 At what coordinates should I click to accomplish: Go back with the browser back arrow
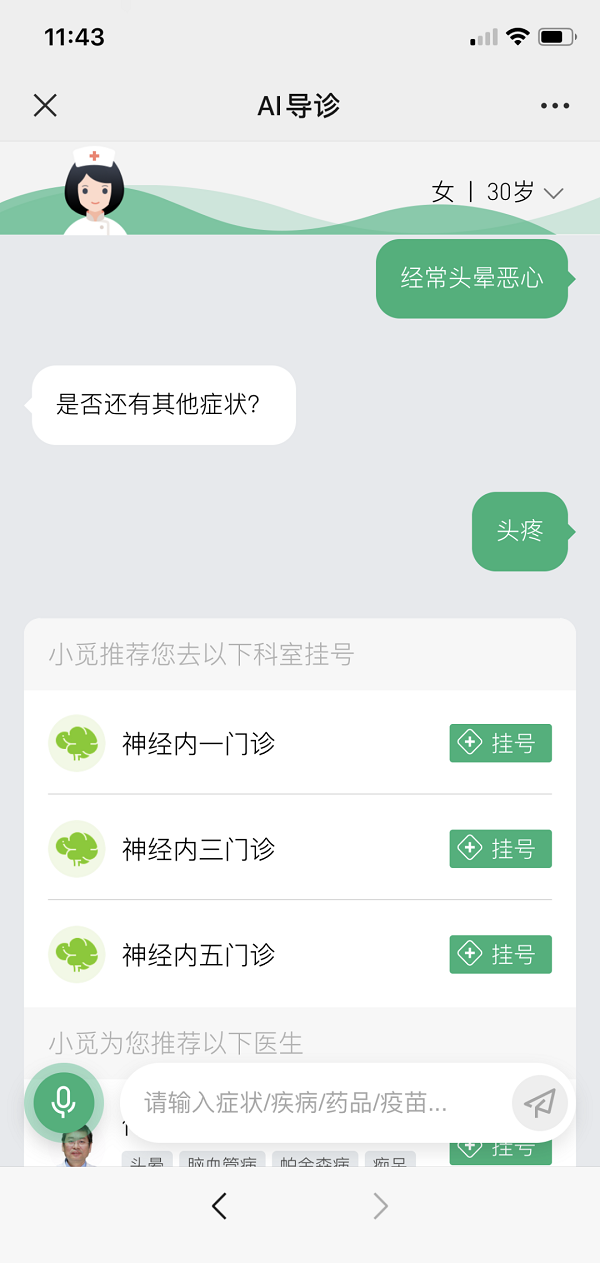220,1207
